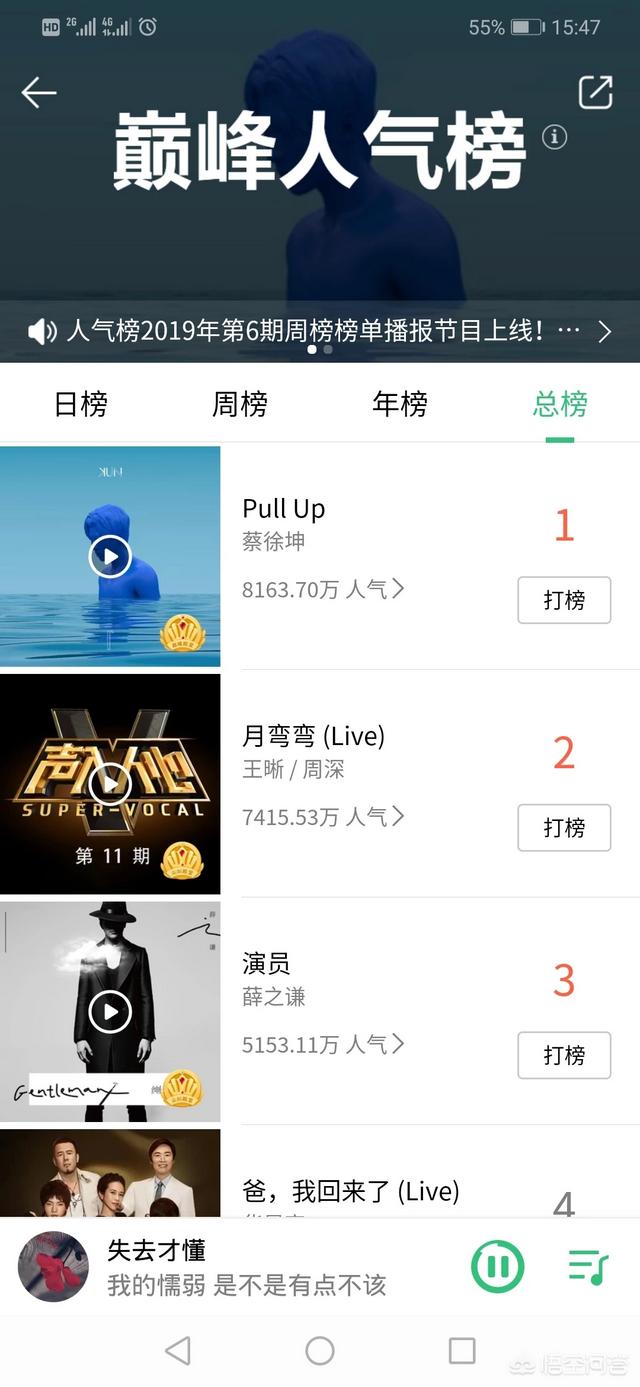Play Pull Up from its cover
Viewport: 640px width, 1387px height.
110,556
